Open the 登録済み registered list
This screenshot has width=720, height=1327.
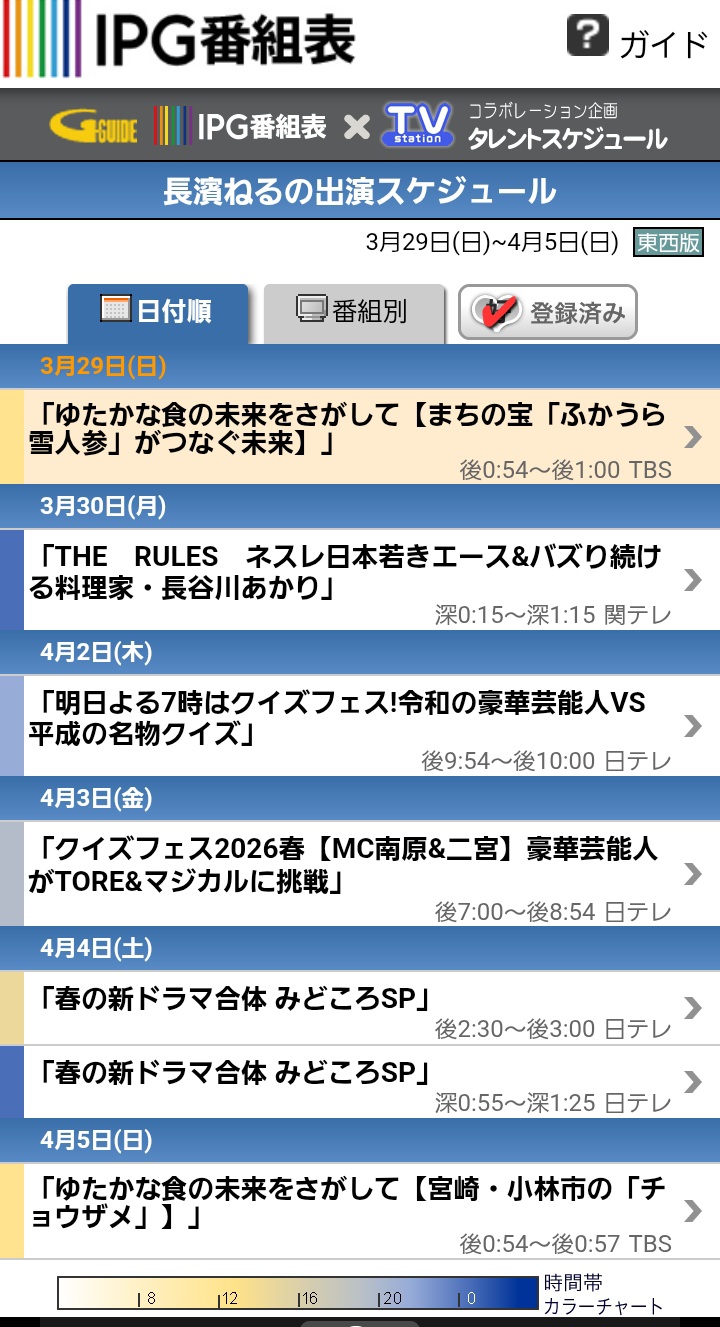click(547, 312)
